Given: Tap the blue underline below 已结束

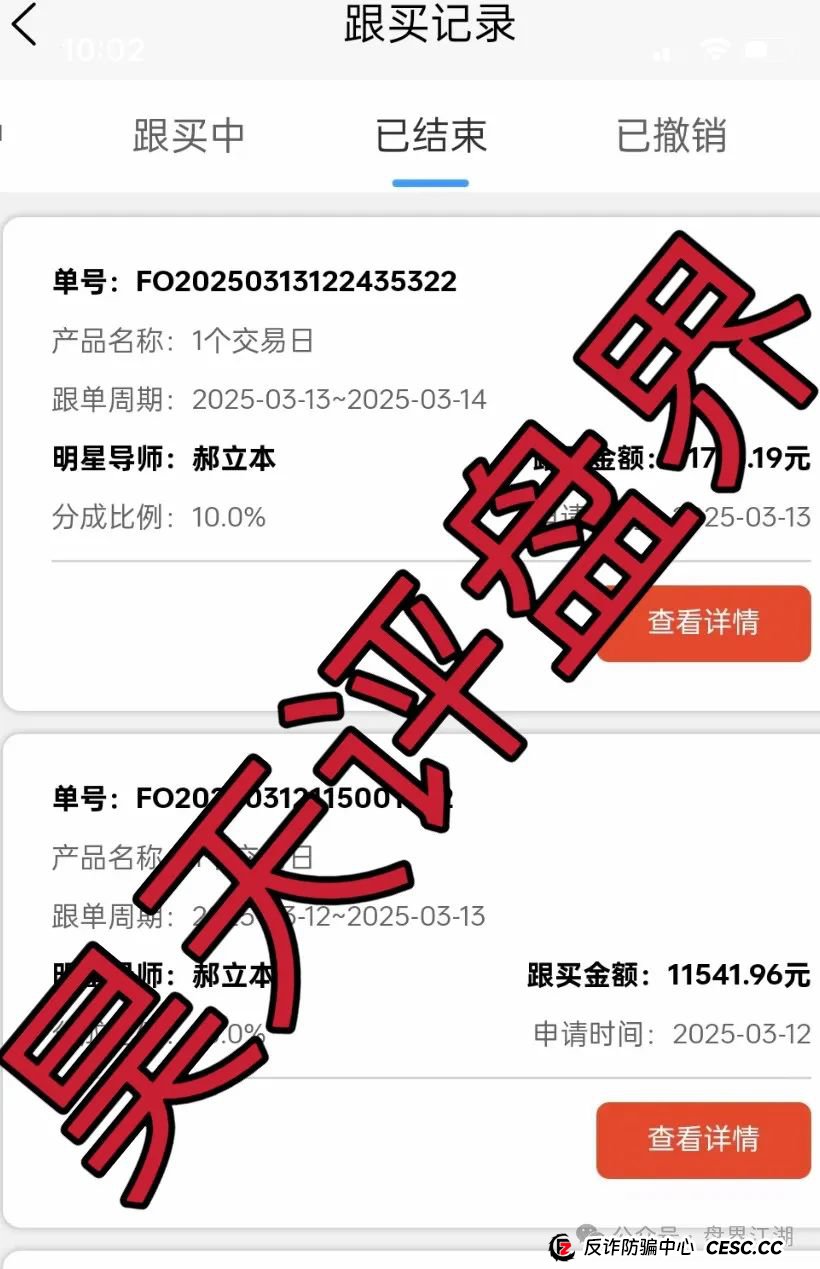Looking at the screenshot, I should [430, 181].
